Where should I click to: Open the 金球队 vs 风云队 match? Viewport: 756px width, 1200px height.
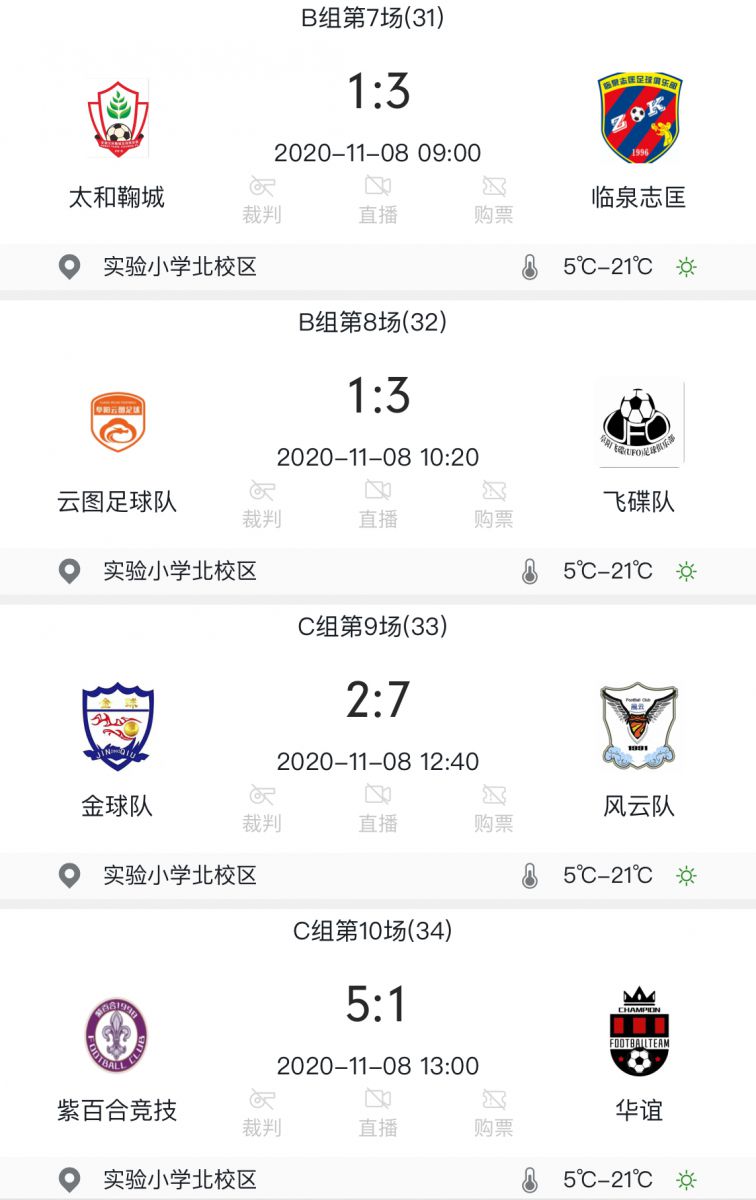pyautogui.click(x=378, y=701)
